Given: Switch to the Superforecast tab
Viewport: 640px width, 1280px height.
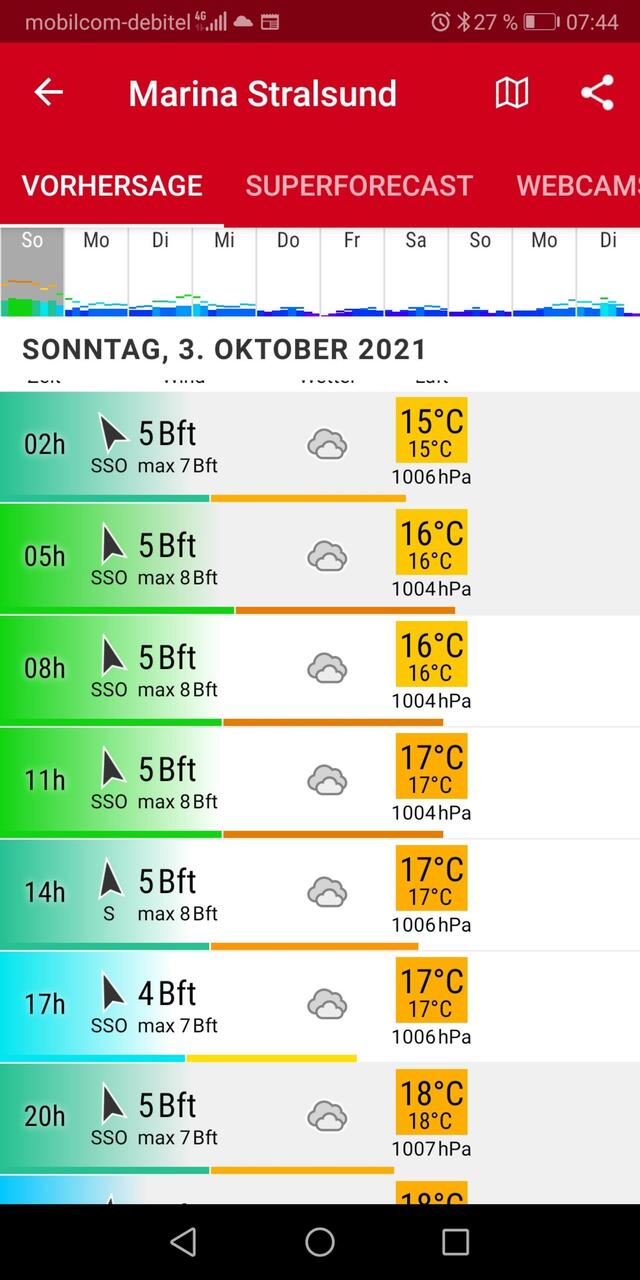Looking at the screenshot, I should (359, 185).
